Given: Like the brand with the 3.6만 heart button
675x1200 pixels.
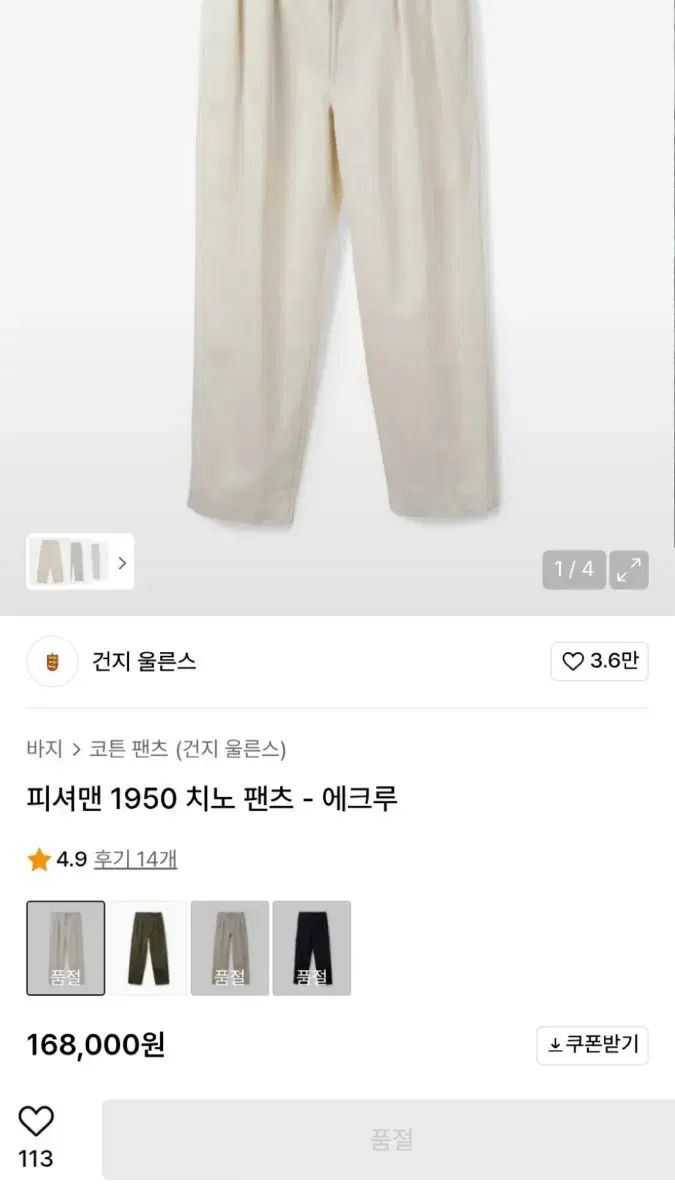Looking at the screenshot, I should click(599, 661).
